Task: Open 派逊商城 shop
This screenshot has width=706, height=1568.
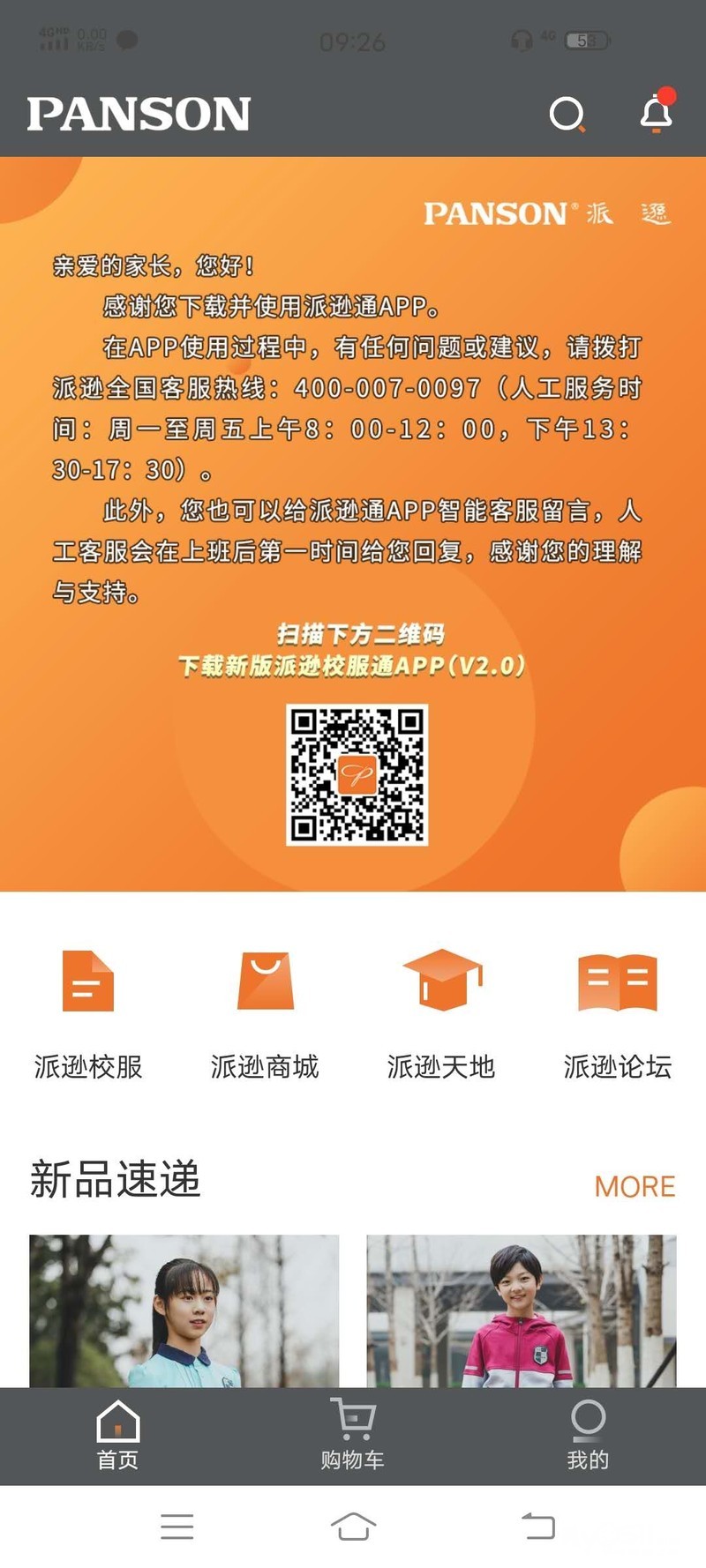Action: 265,1014
